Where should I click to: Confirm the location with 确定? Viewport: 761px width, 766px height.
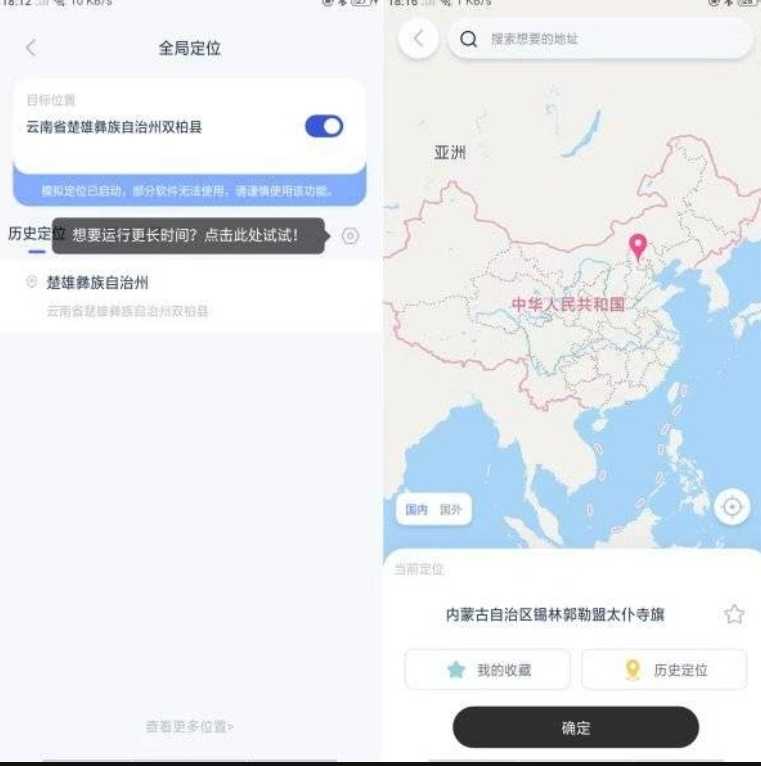click(575, 728)
